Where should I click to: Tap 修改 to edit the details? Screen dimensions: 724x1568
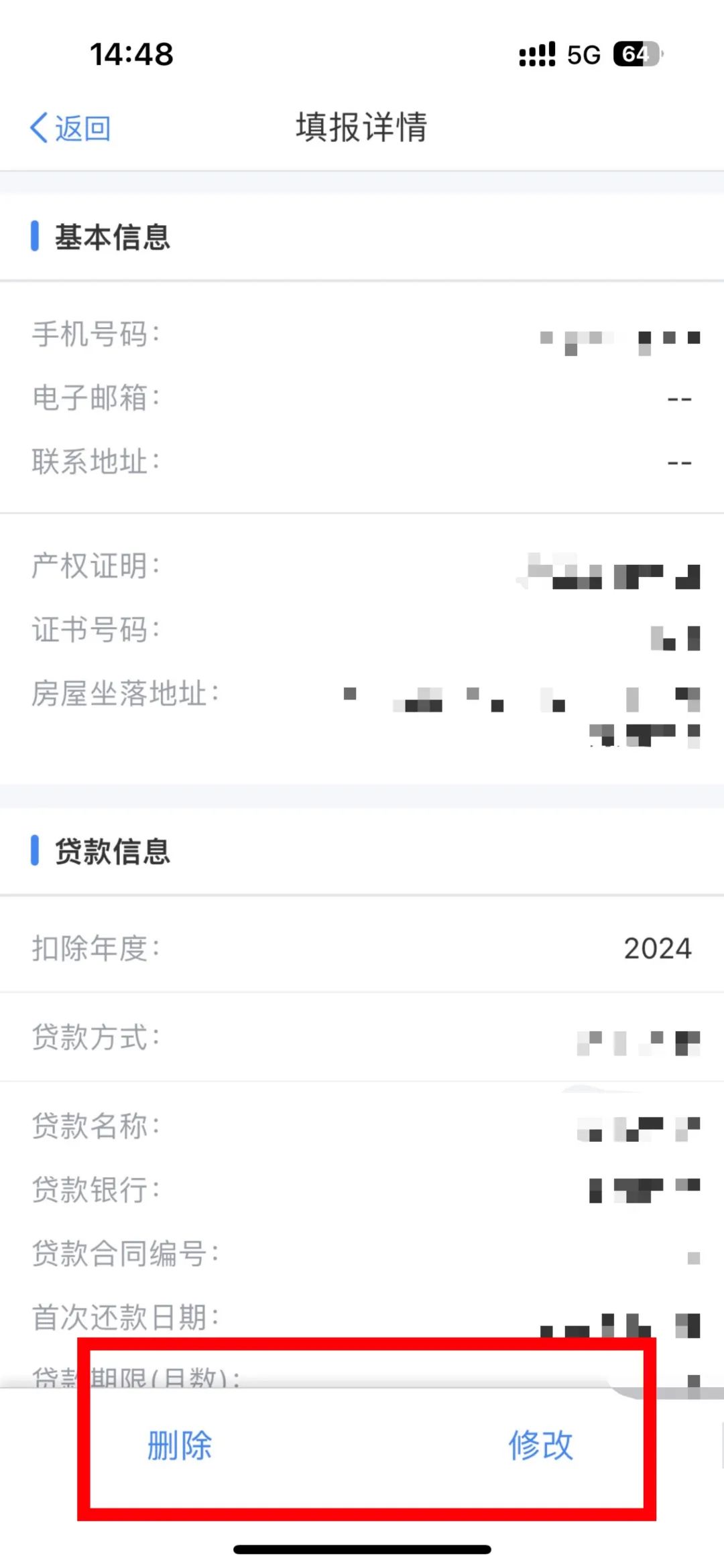[540, 1445]
